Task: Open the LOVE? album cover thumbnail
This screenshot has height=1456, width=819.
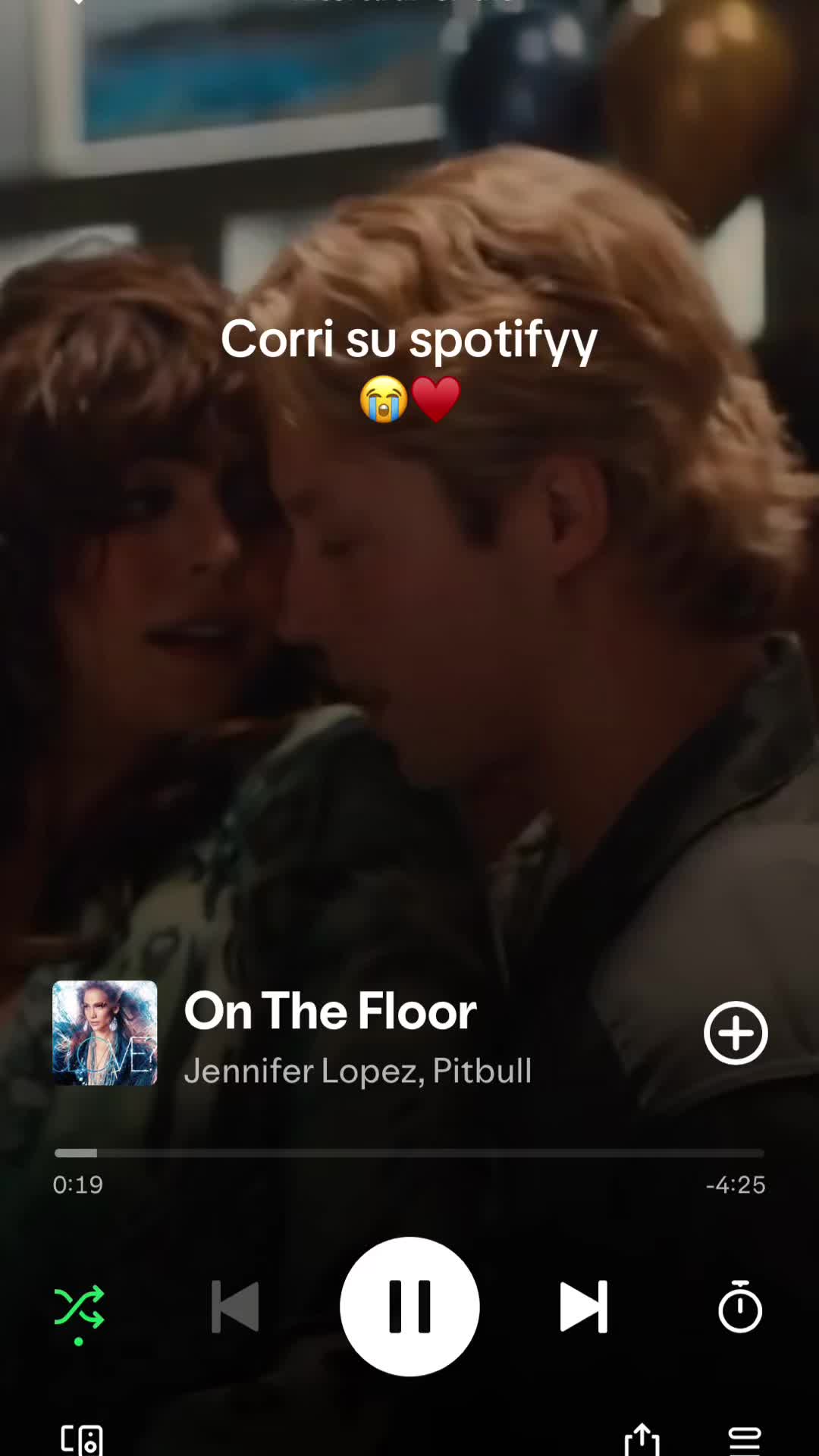Action: pos(105,1033)
